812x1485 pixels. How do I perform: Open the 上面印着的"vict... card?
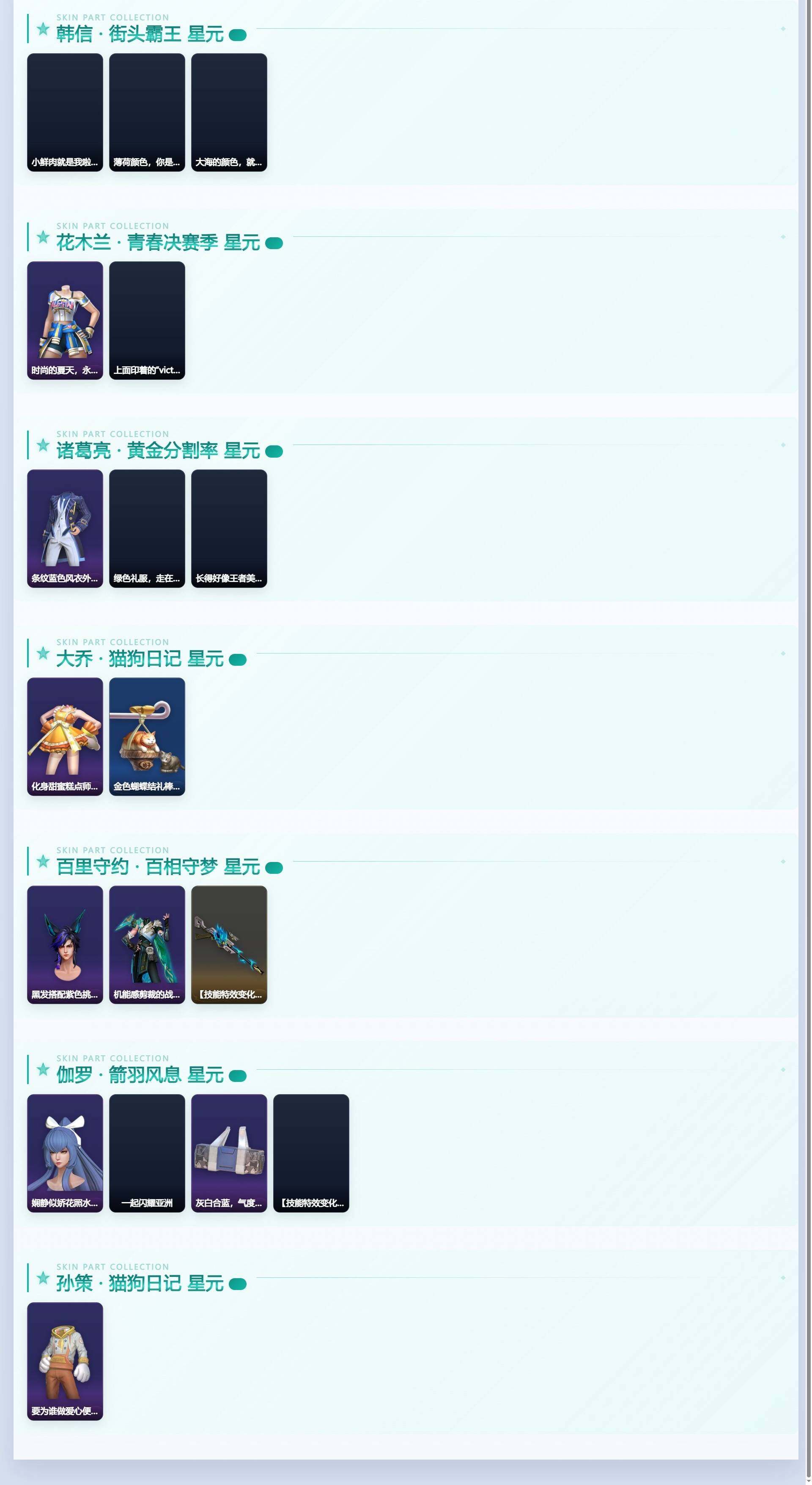click(147, 321)
